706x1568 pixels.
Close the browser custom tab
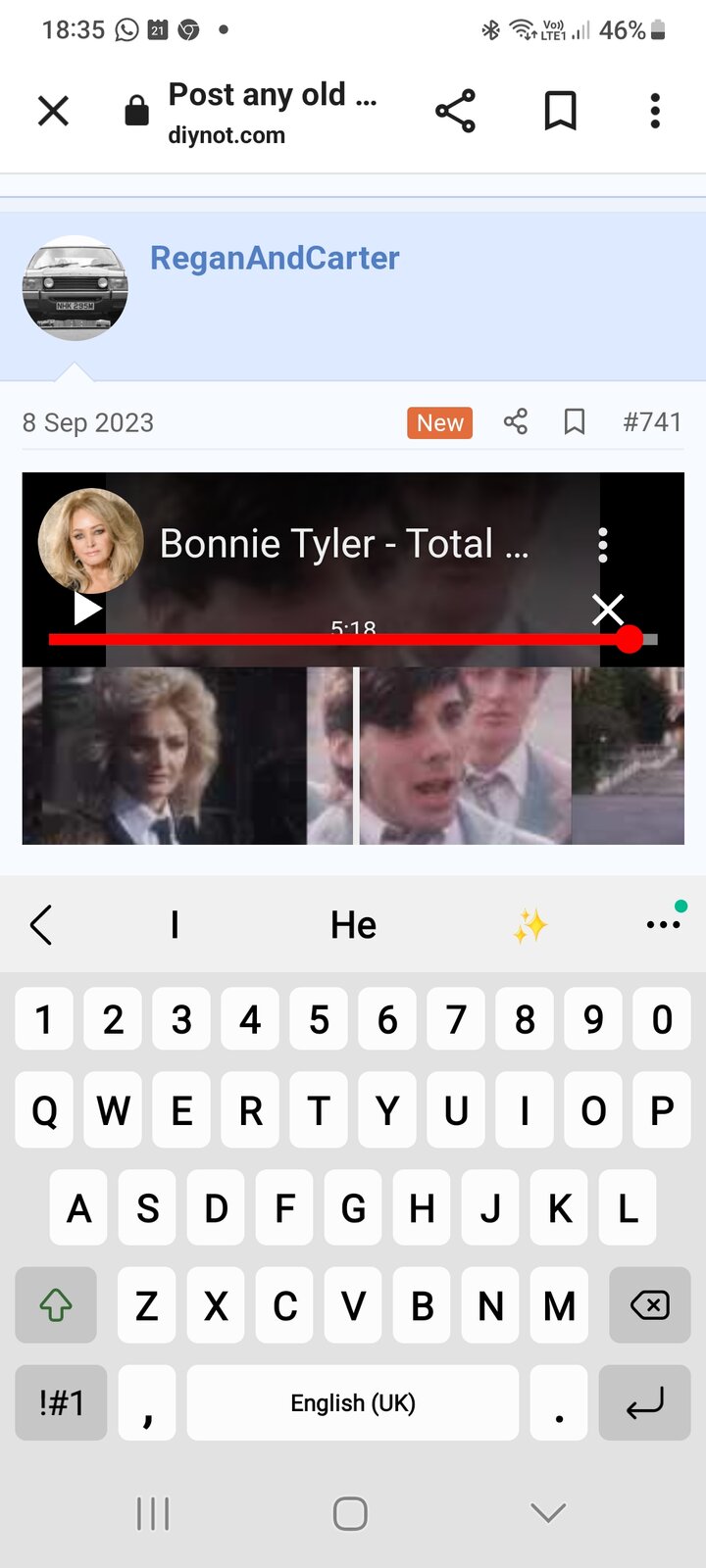53,111
